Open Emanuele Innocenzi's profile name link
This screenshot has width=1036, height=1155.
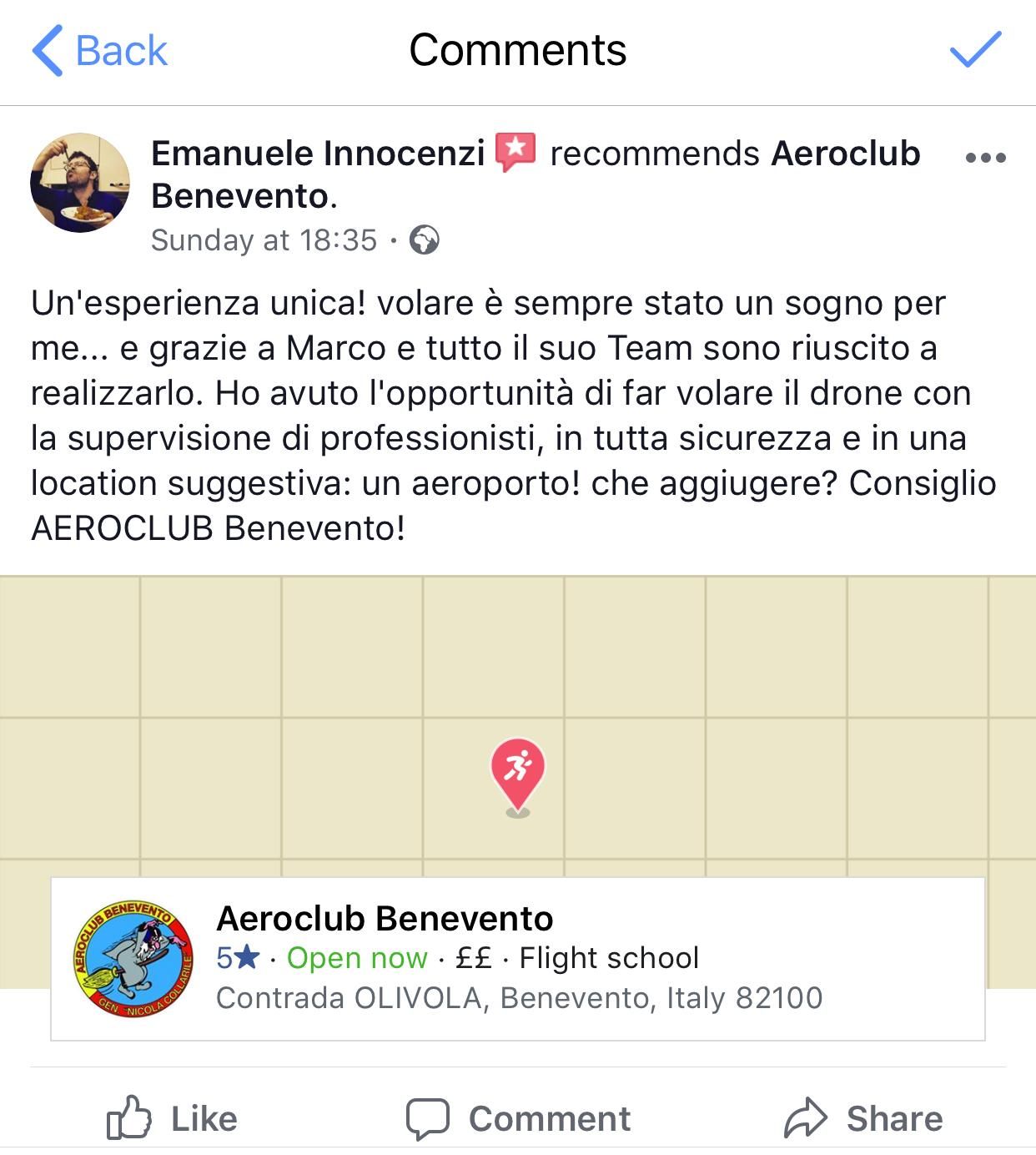pyautogui.click(x=318, y=154)
